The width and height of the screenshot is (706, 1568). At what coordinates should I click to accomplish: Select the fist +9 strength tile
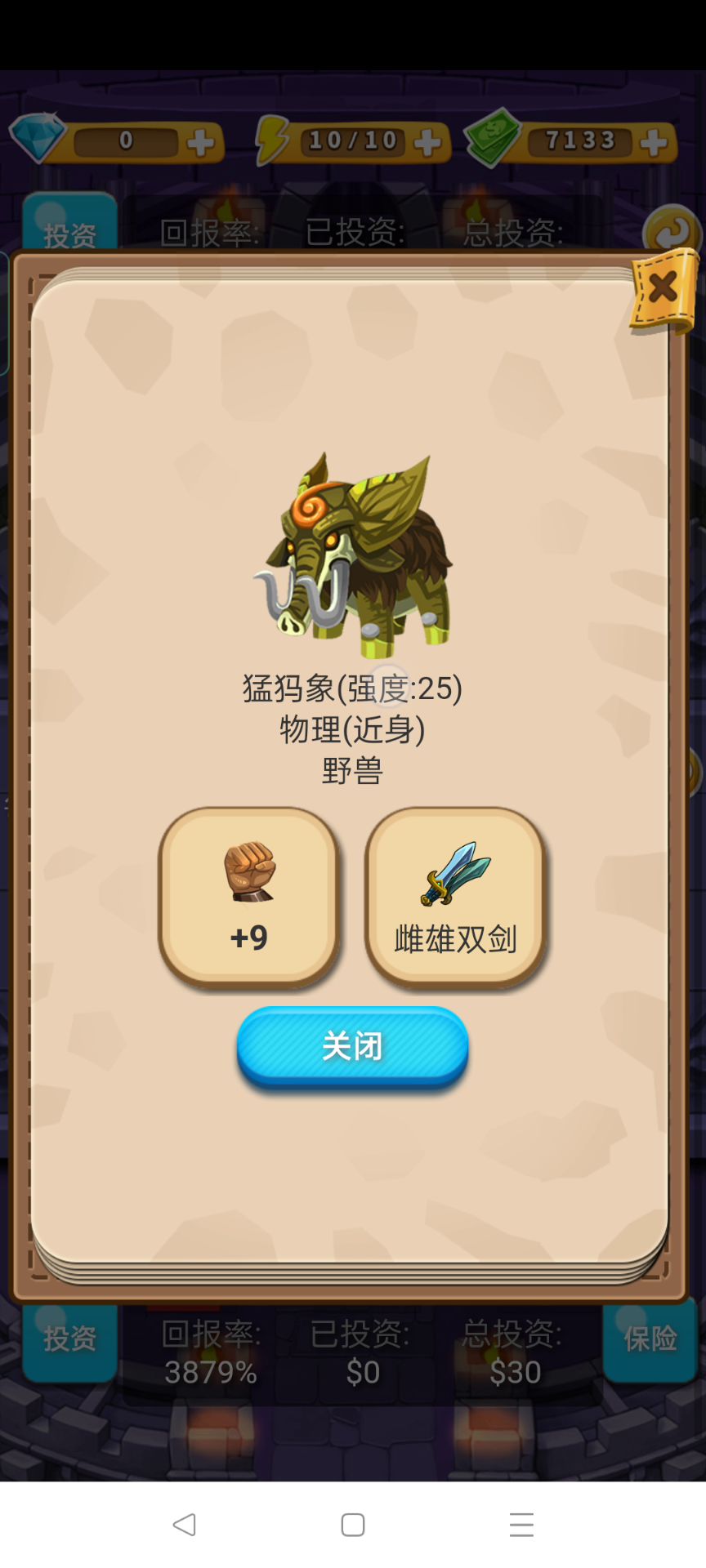(x=249, y=898)
